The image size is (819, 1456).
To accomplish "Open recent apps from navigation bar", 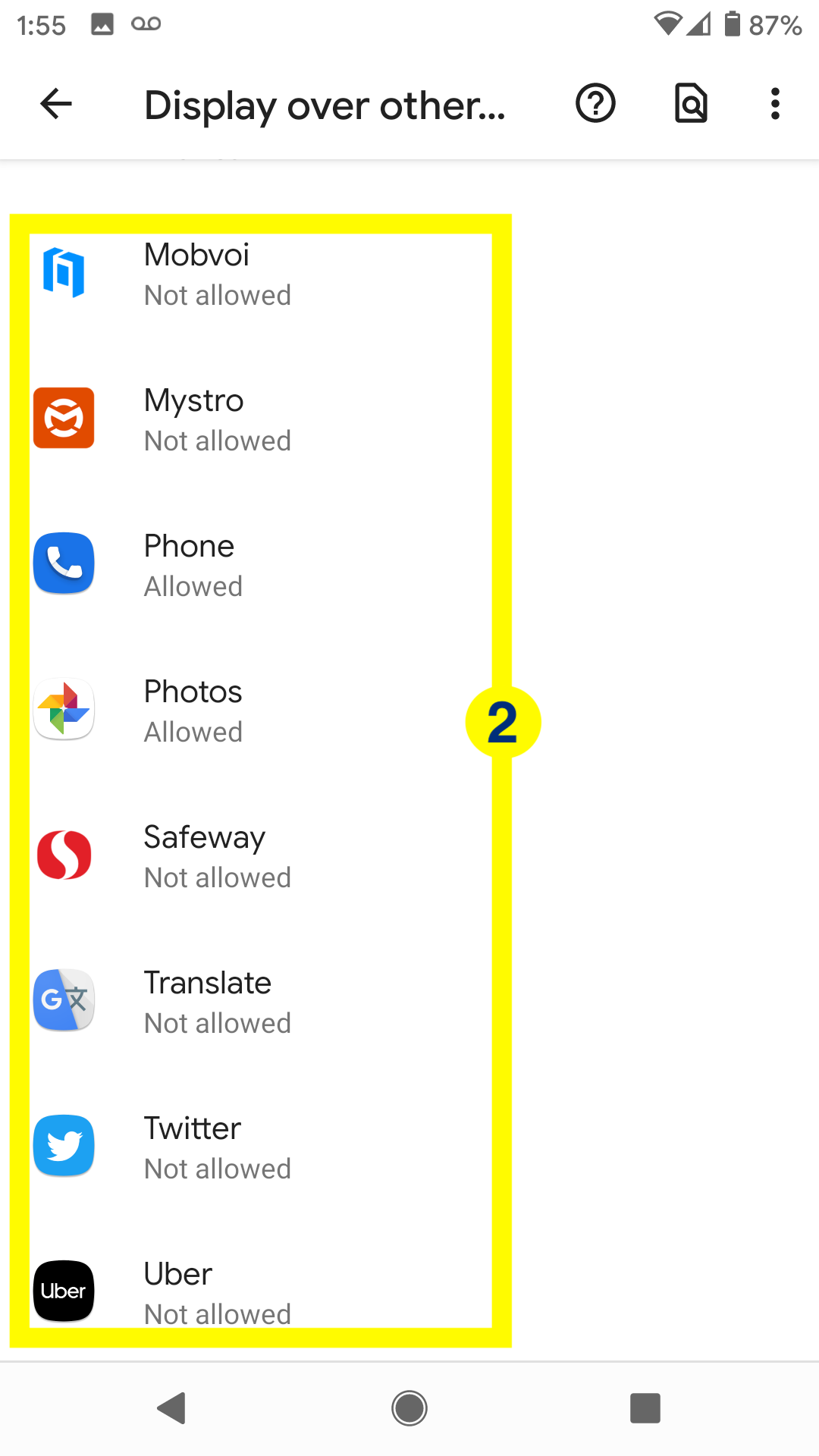I will coord(645,1408).
